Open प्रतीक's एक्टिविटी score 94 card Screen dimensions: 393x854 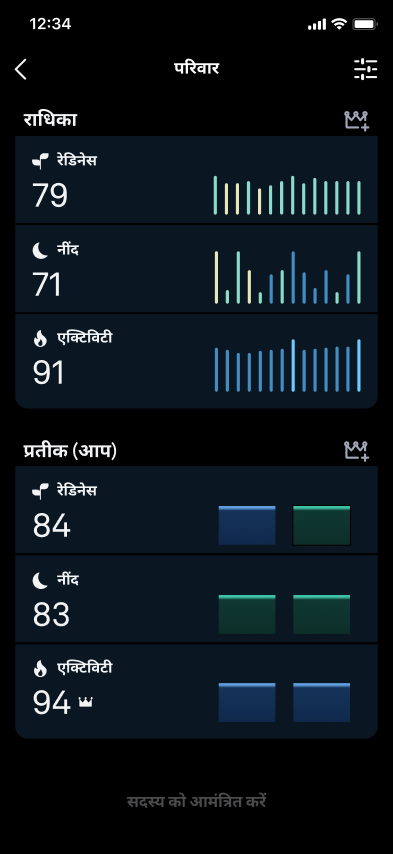196,691
